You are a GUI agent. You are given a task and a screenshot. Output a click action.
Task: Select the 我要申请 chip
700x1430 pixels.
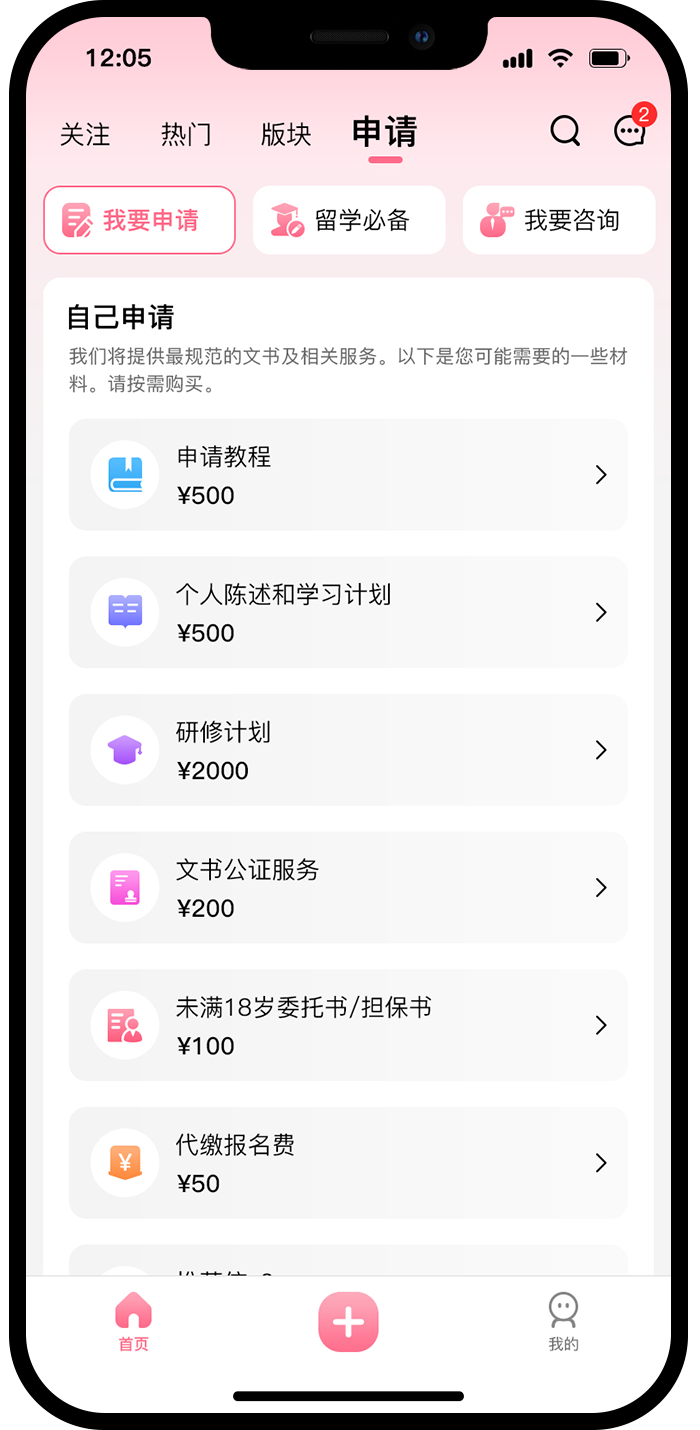(139, 220)
